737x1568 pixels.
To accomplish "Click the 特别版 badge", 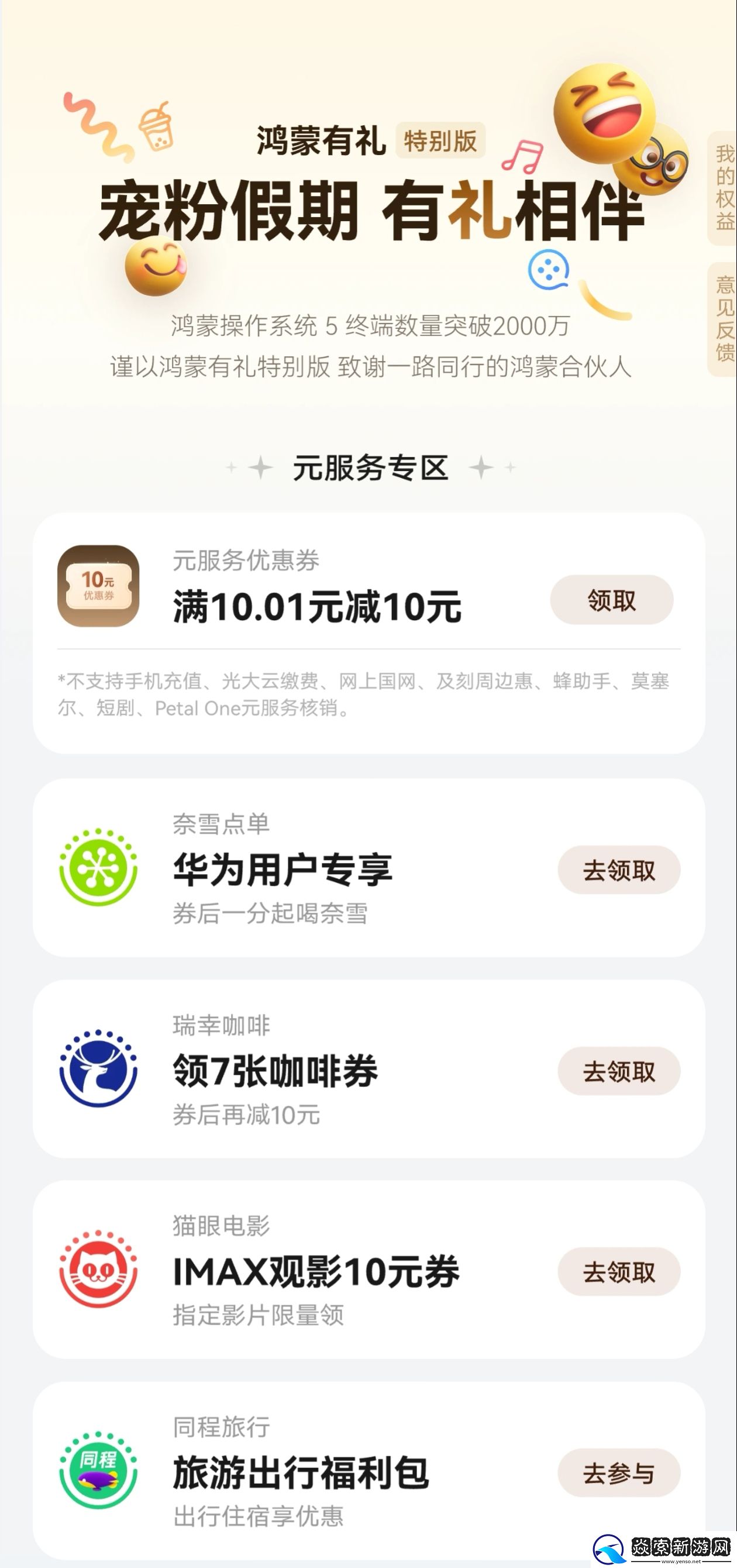I will point(440,141).
